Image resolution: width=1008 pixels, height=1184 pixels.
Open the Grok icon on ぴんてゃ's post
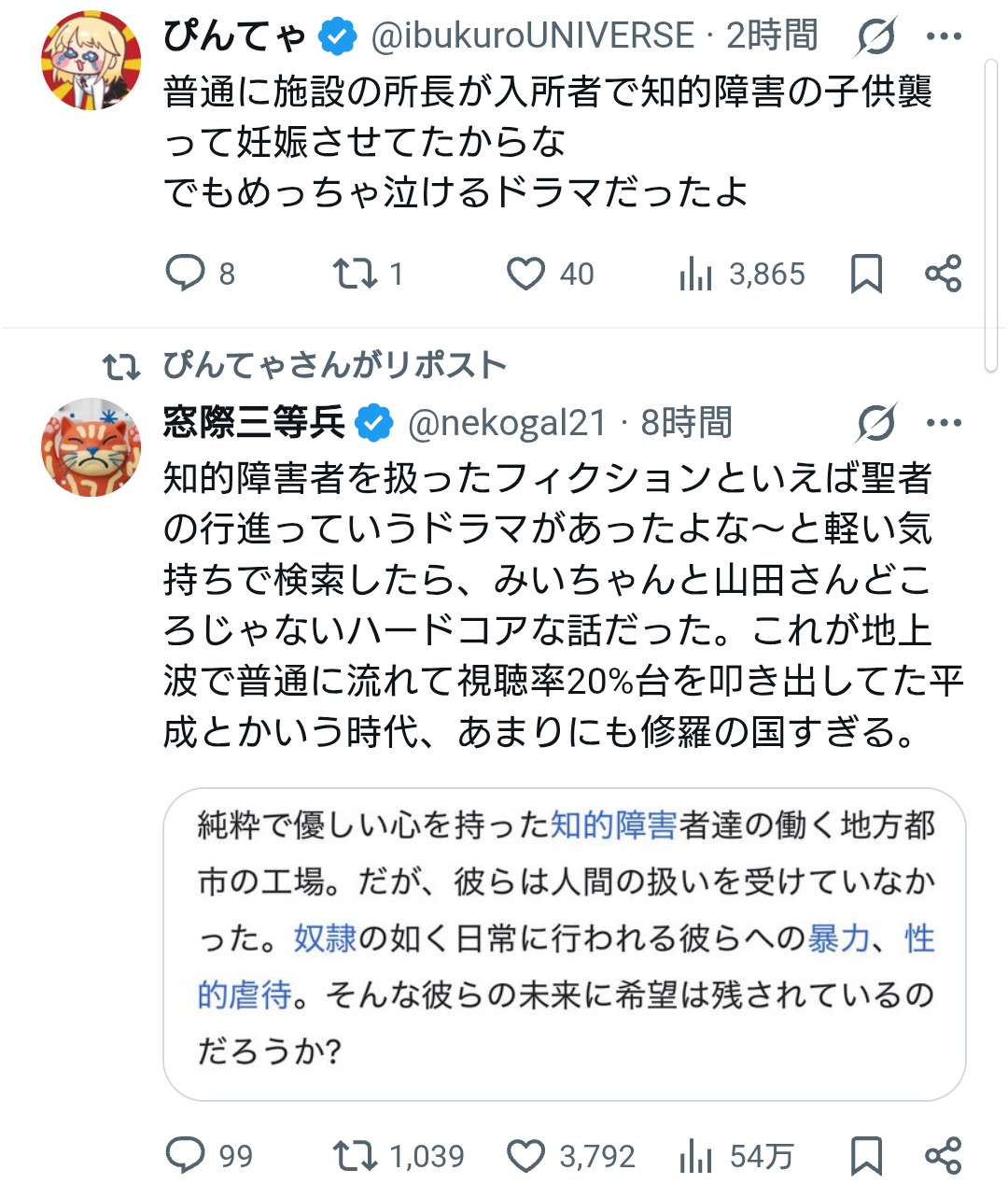tap(876, 36)
